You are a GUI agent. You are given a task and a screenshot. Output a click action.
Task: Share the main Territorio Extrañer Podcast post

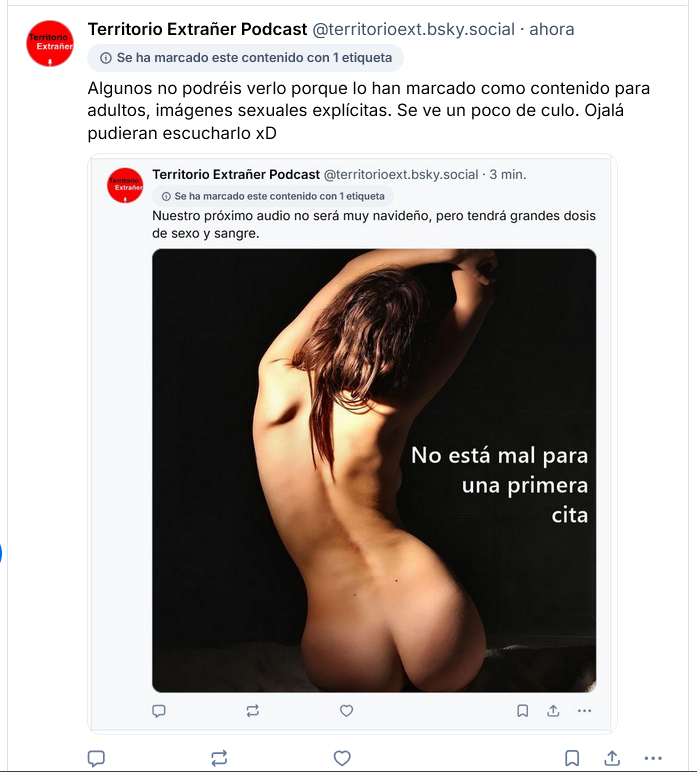pos(612,758)
